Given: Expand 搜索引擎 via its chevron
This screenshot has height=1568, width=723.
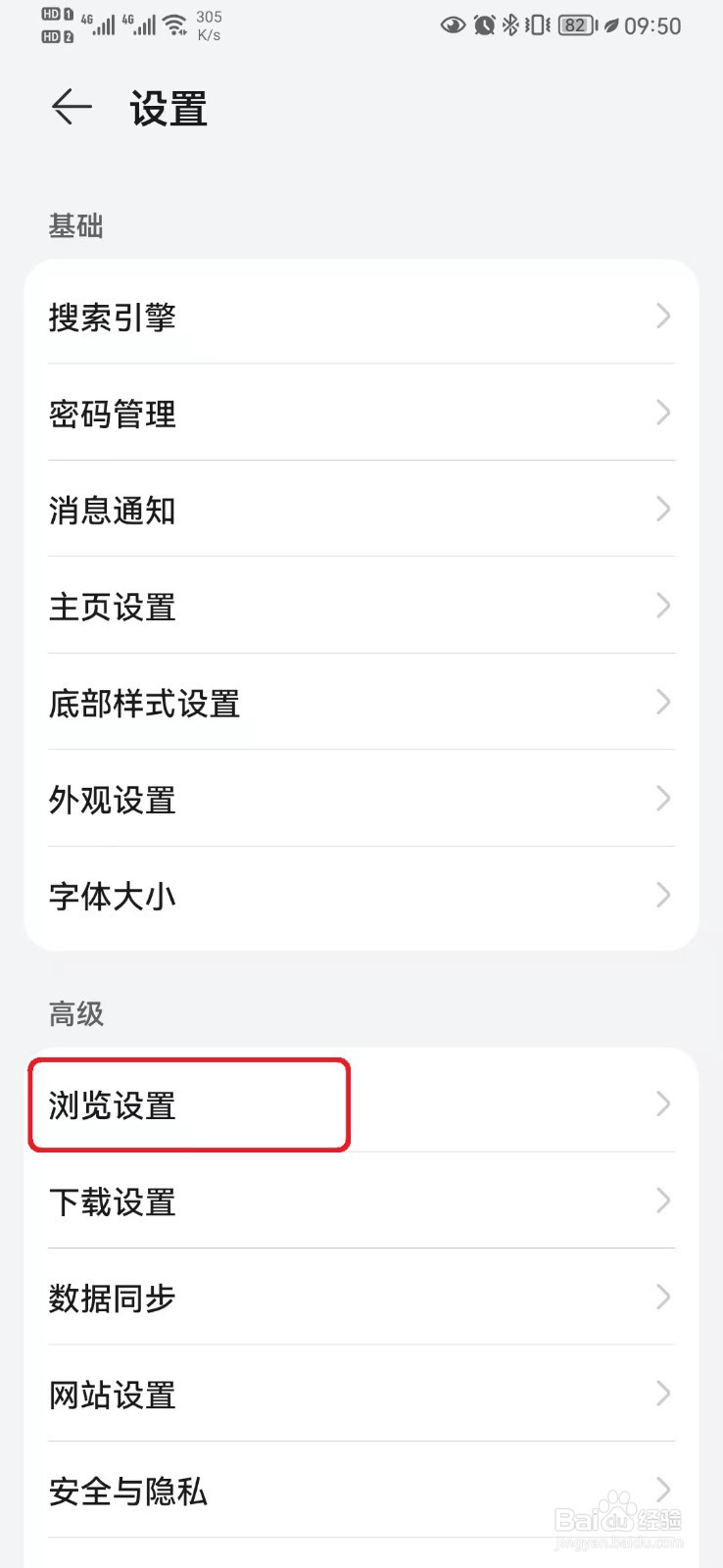Looking at the screenshot, I should (x=663, y=316).
